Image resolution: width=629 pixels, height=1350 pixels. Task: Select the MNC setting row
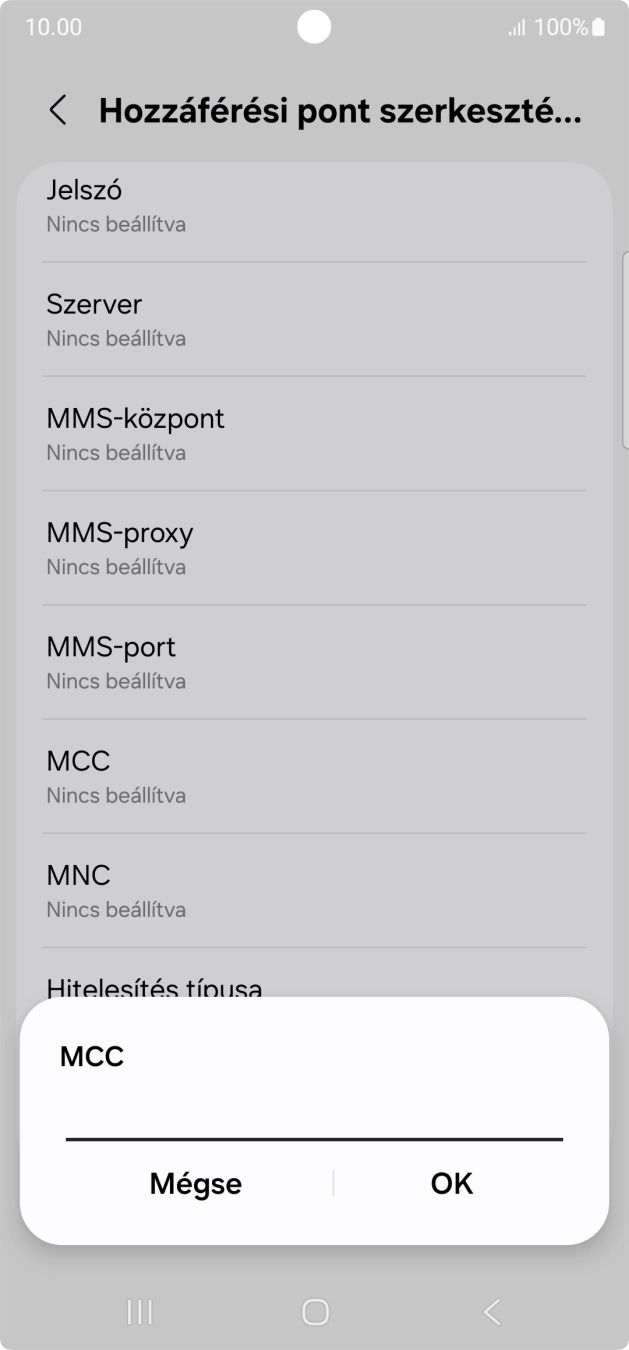click(x=314, y=890)
